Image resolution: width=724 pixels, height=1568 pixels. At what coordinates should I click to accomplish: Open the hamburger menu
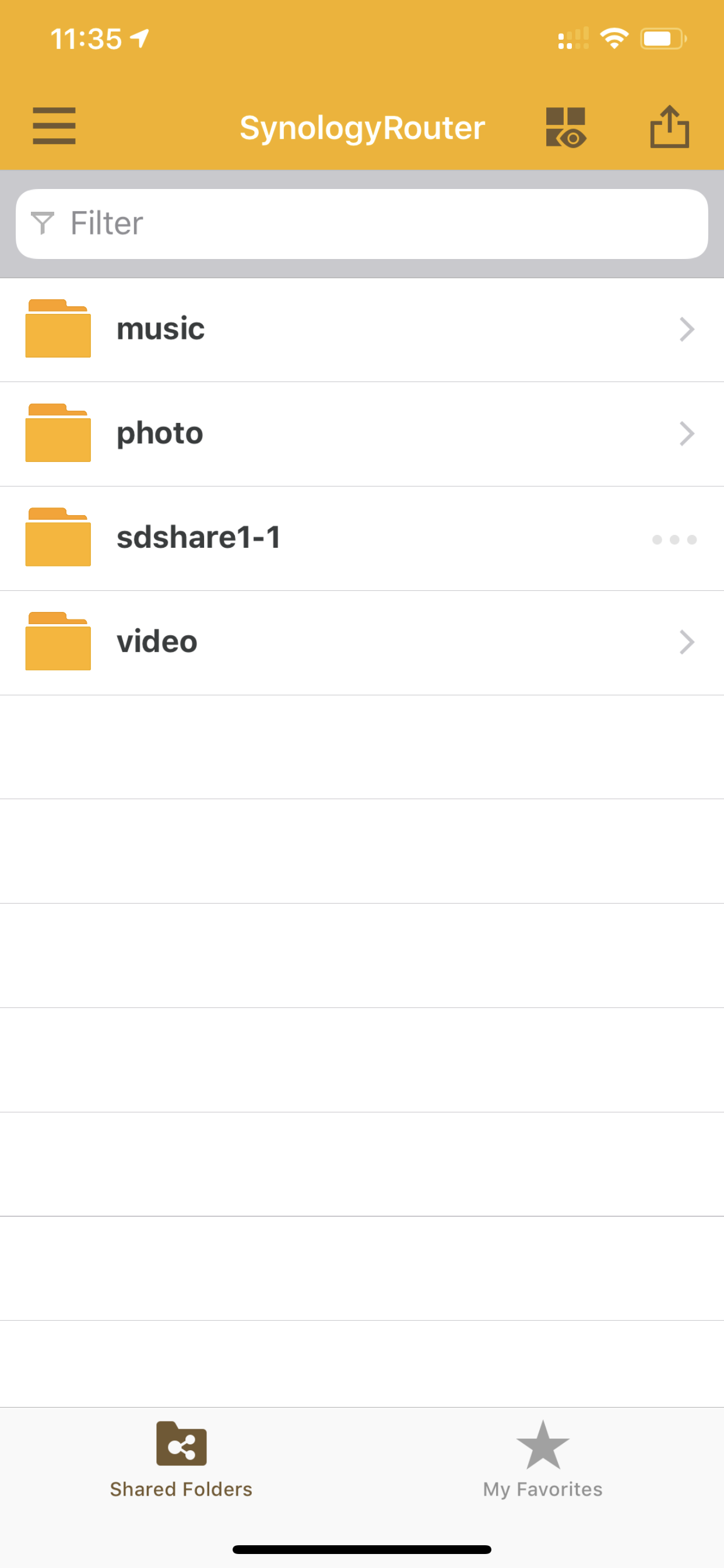pos(54,126)
